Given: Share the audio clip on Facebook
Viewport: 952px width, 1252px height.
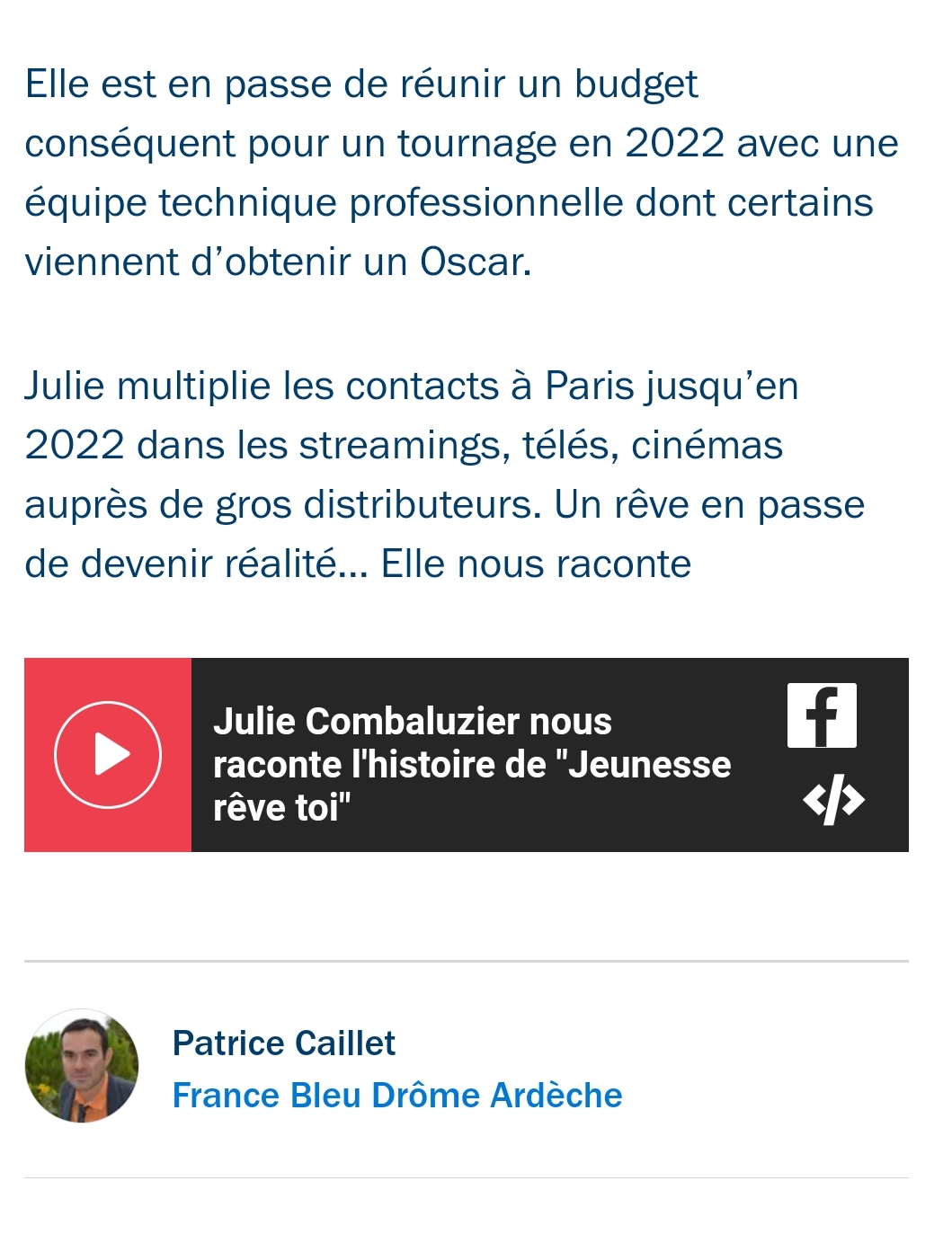Looking at the screenshot, I should [x=822, y=715].
